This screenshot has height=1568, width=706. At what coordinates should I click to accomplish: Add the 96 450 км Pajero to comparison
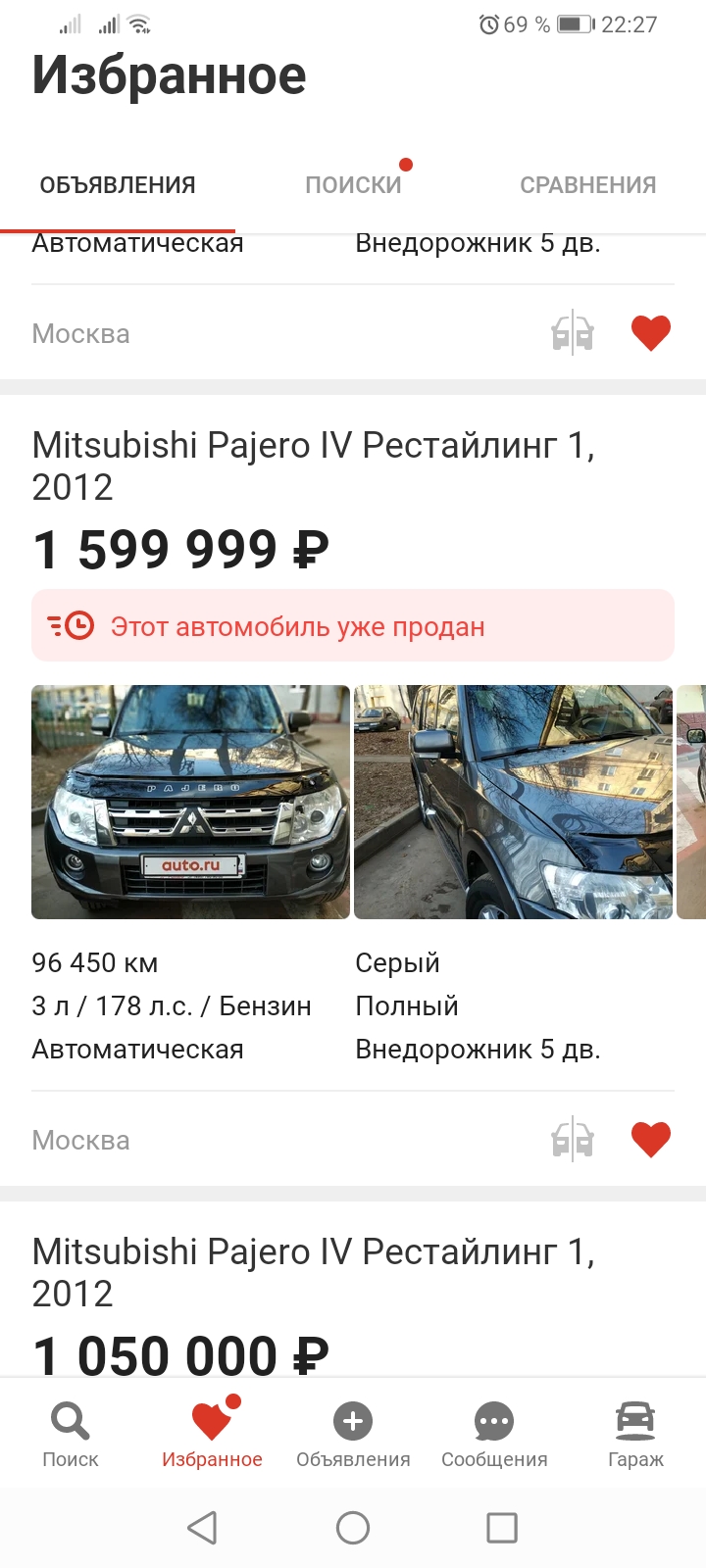tap(573, 1140)
